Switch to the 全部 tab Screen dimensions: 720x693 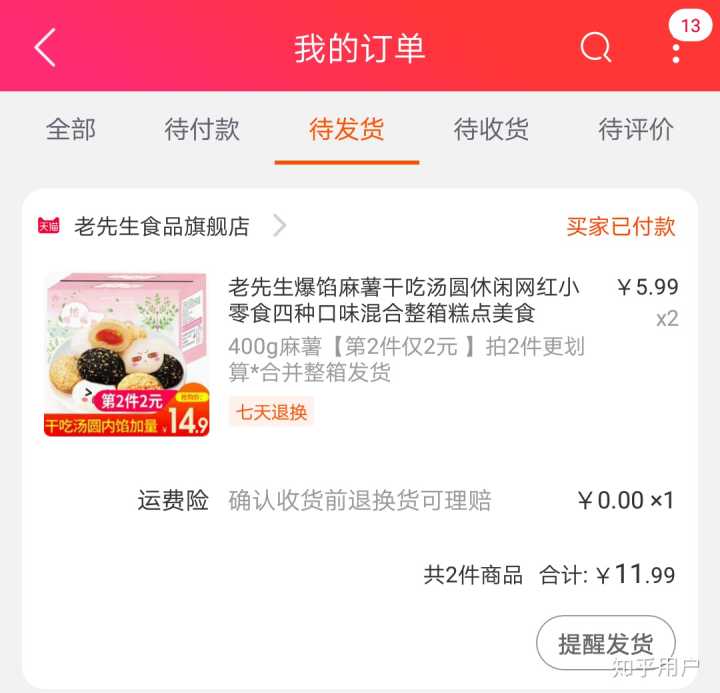point(71,129)
